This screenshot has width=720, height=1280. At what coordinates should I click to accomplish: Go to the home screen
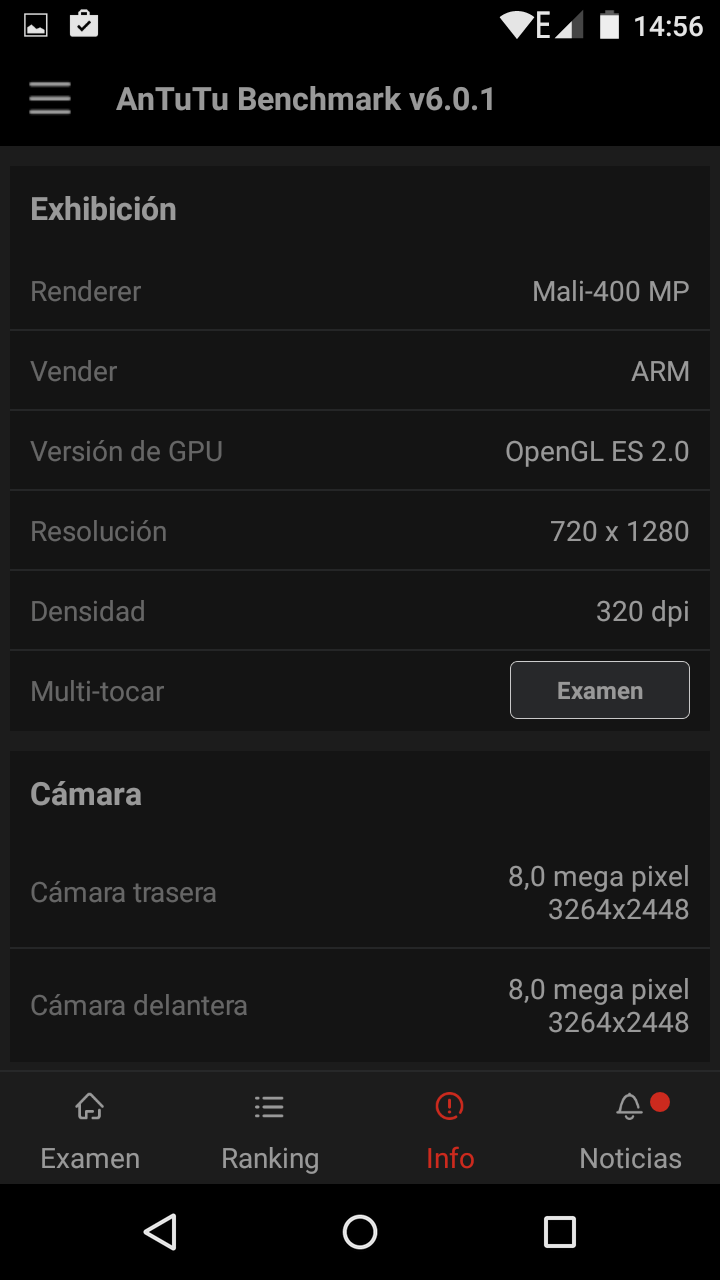360,1232
